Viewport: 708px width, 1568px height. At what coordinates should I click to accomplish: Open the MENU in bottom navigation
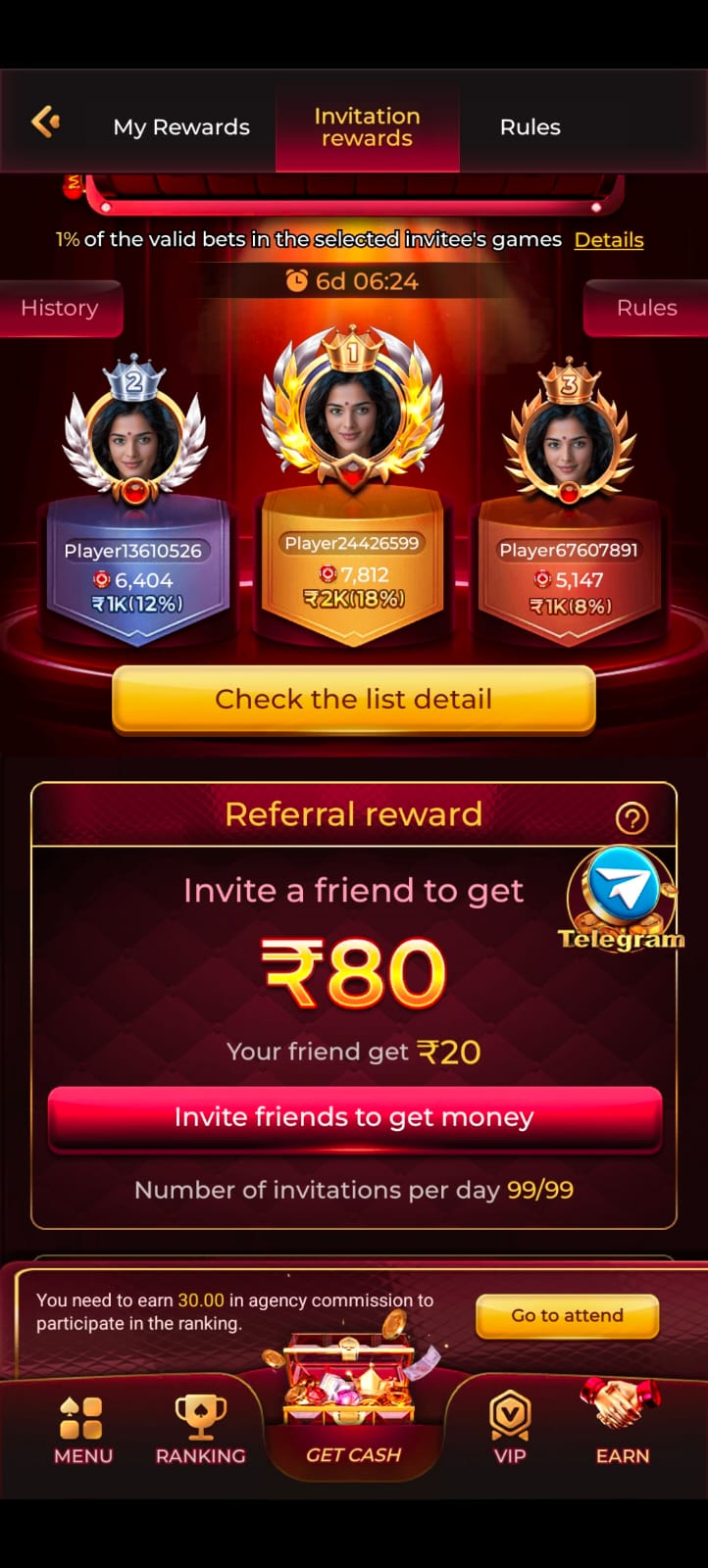tap(83, 1430)
